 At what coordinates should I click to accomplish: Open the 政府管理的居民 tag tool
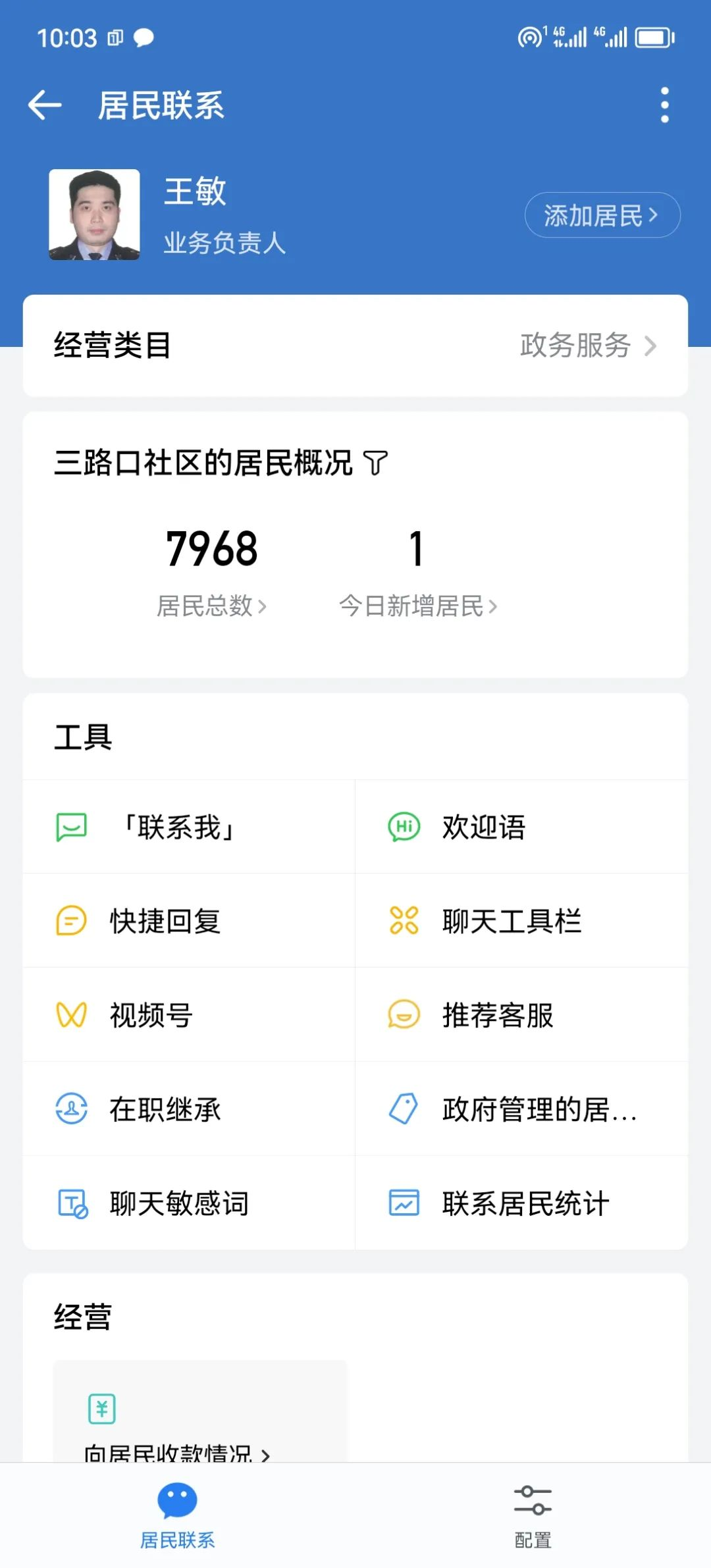click(538, 1111)
